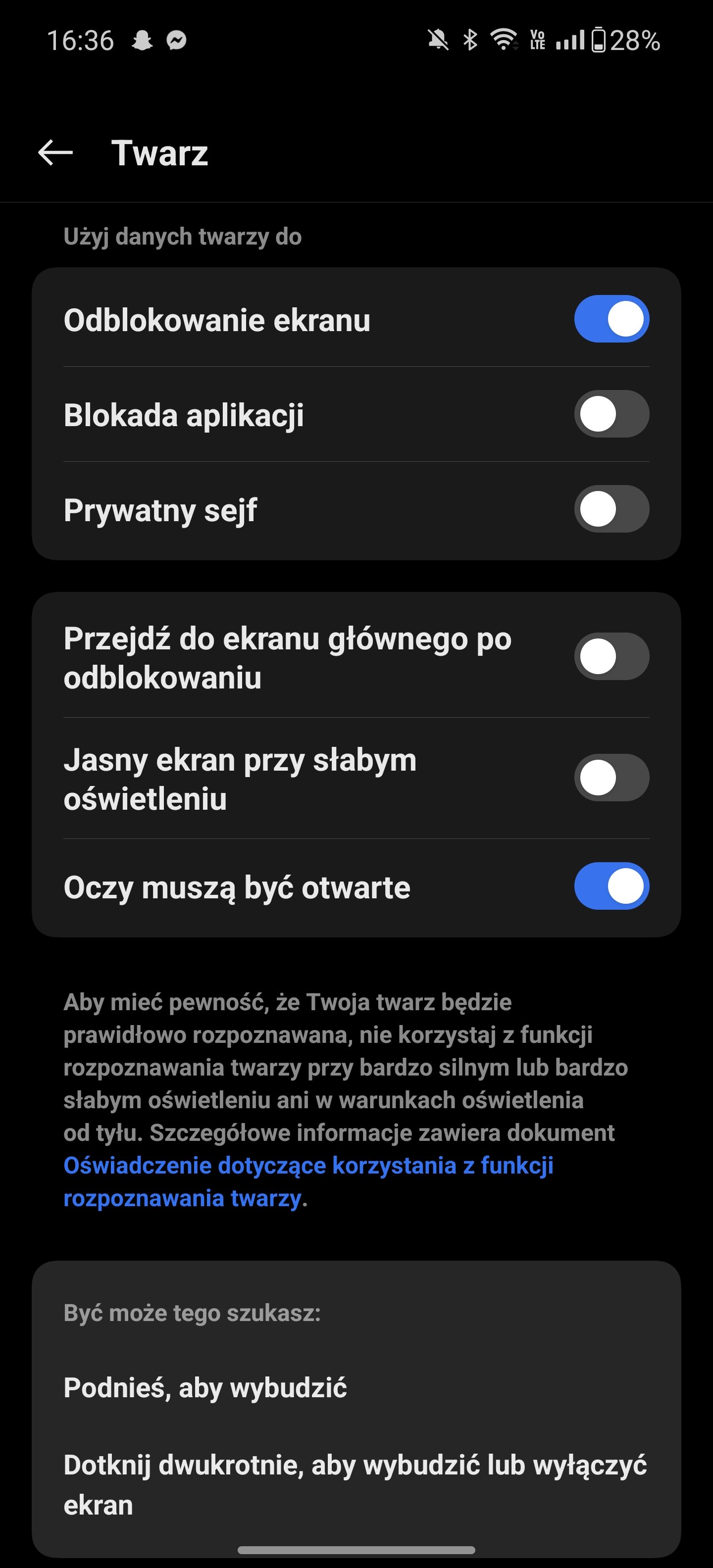This screenshot has height=1568, width=713.
Task: Go back from the Twarz screen
Action: click(x=55, y=153)
